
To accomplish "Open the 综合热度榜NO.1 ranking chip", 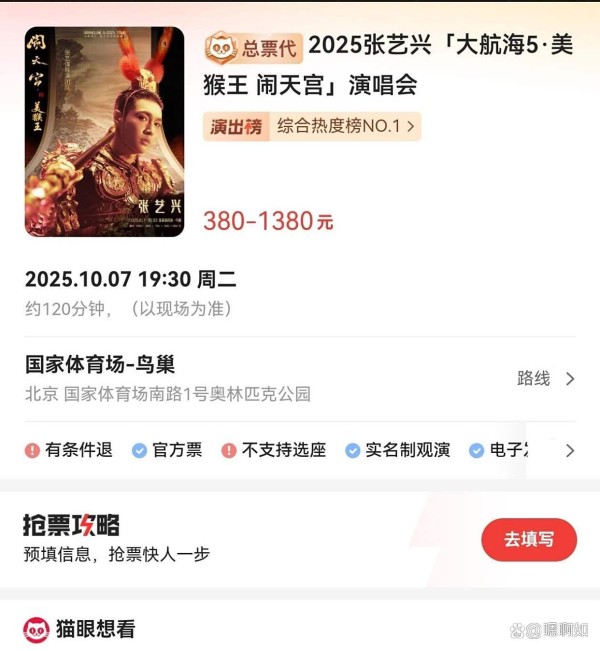I will (312, 127).
